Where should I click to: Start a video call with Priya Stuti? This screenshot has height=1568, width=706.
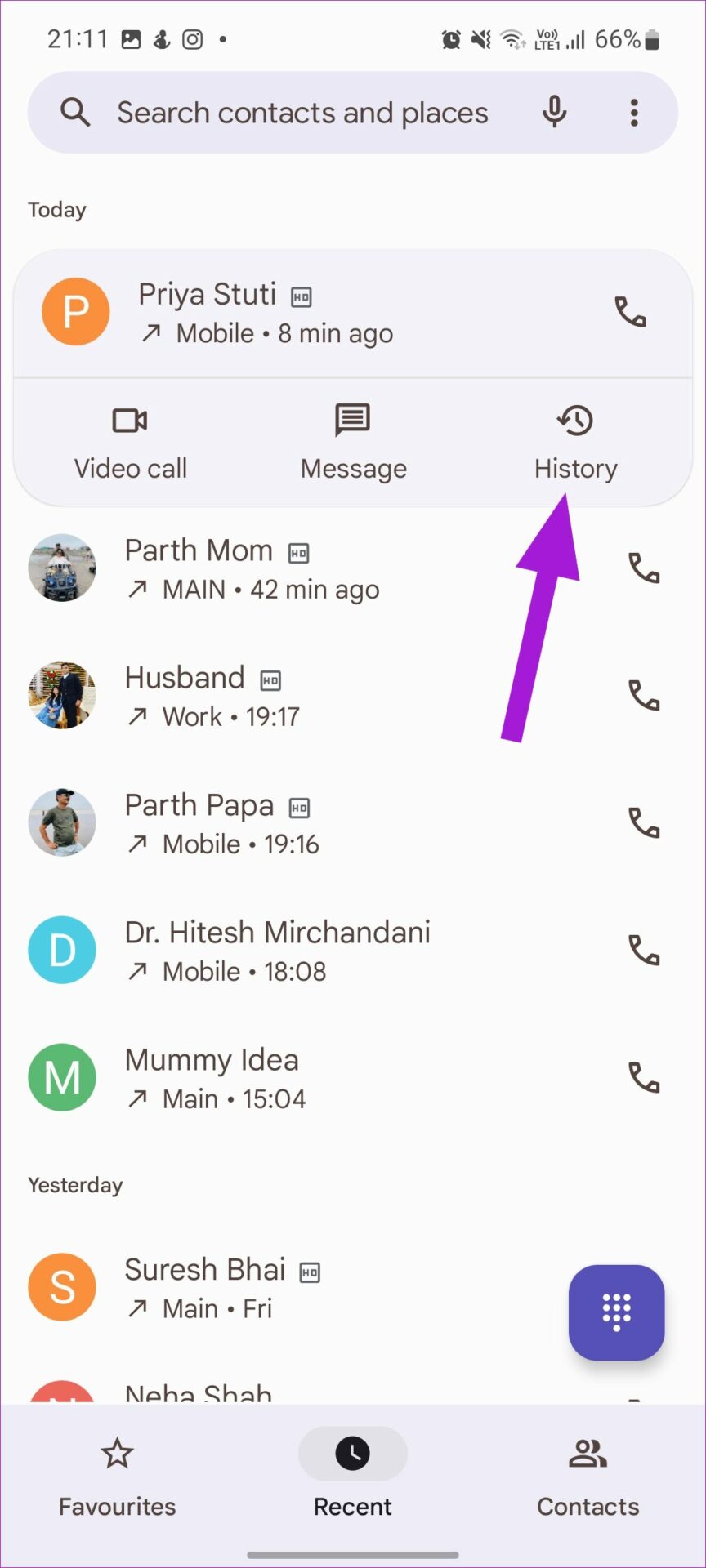point(131,442)
